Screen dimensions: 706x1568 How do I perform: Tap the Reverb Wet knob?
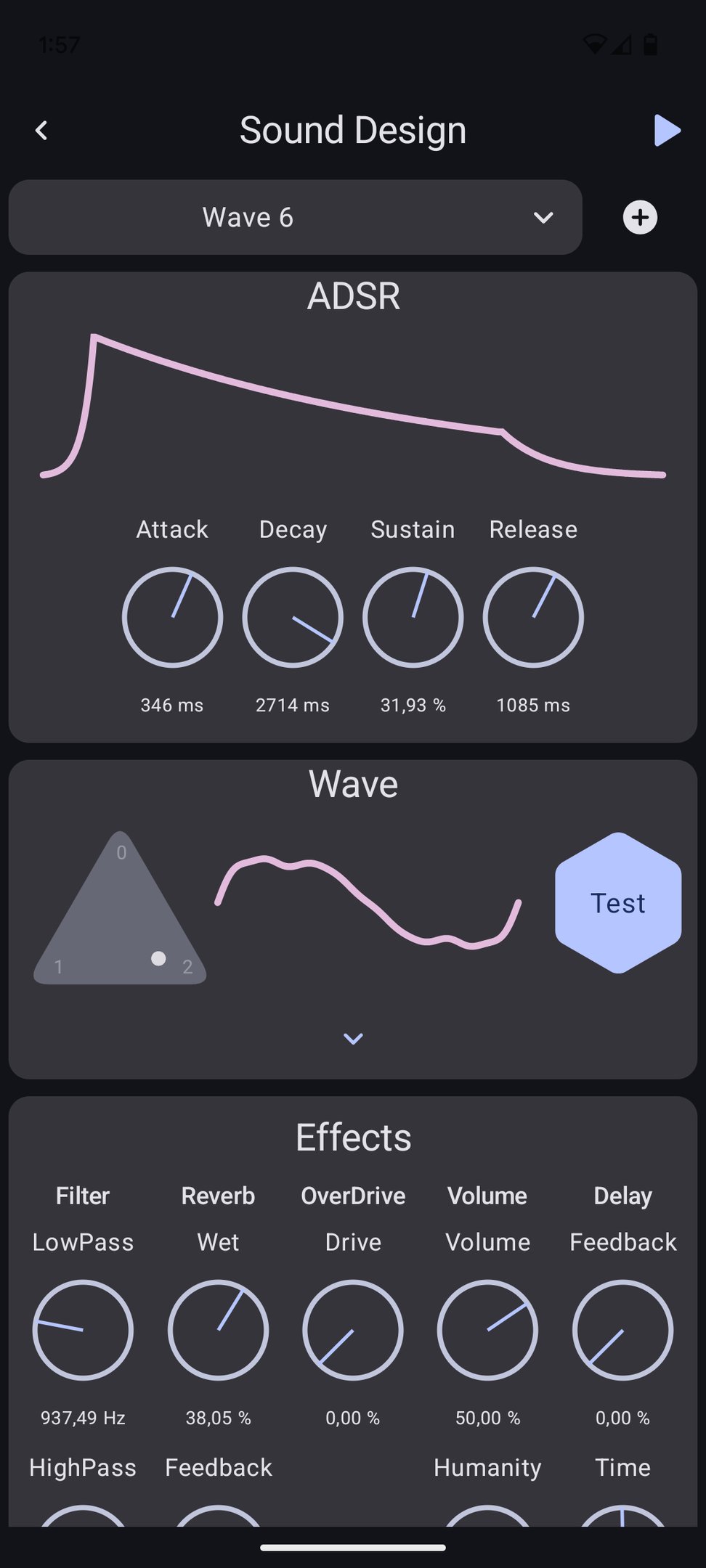(x=218, y=1330)
